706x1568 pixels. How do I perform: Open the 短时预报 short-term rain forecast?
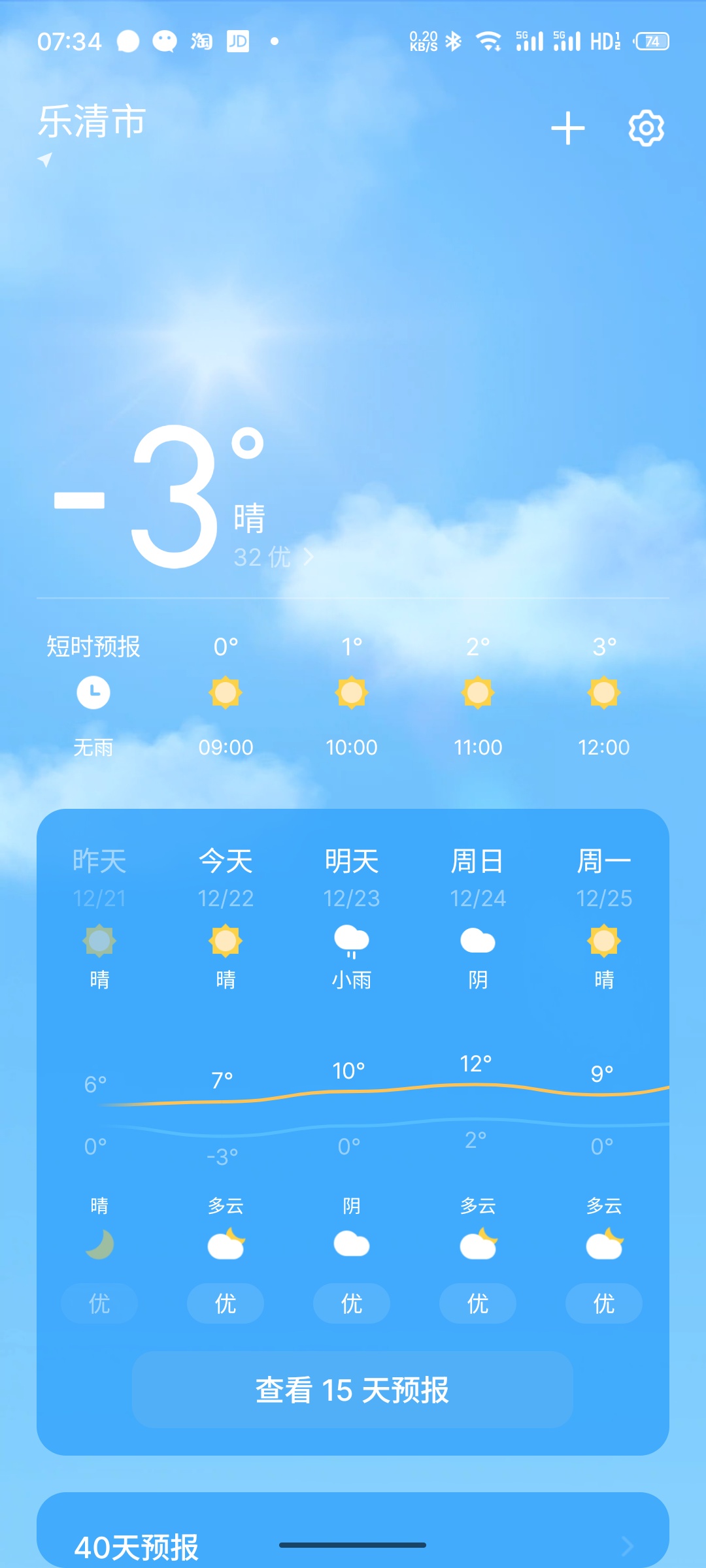pyautogui.click(x=93, y=694)
